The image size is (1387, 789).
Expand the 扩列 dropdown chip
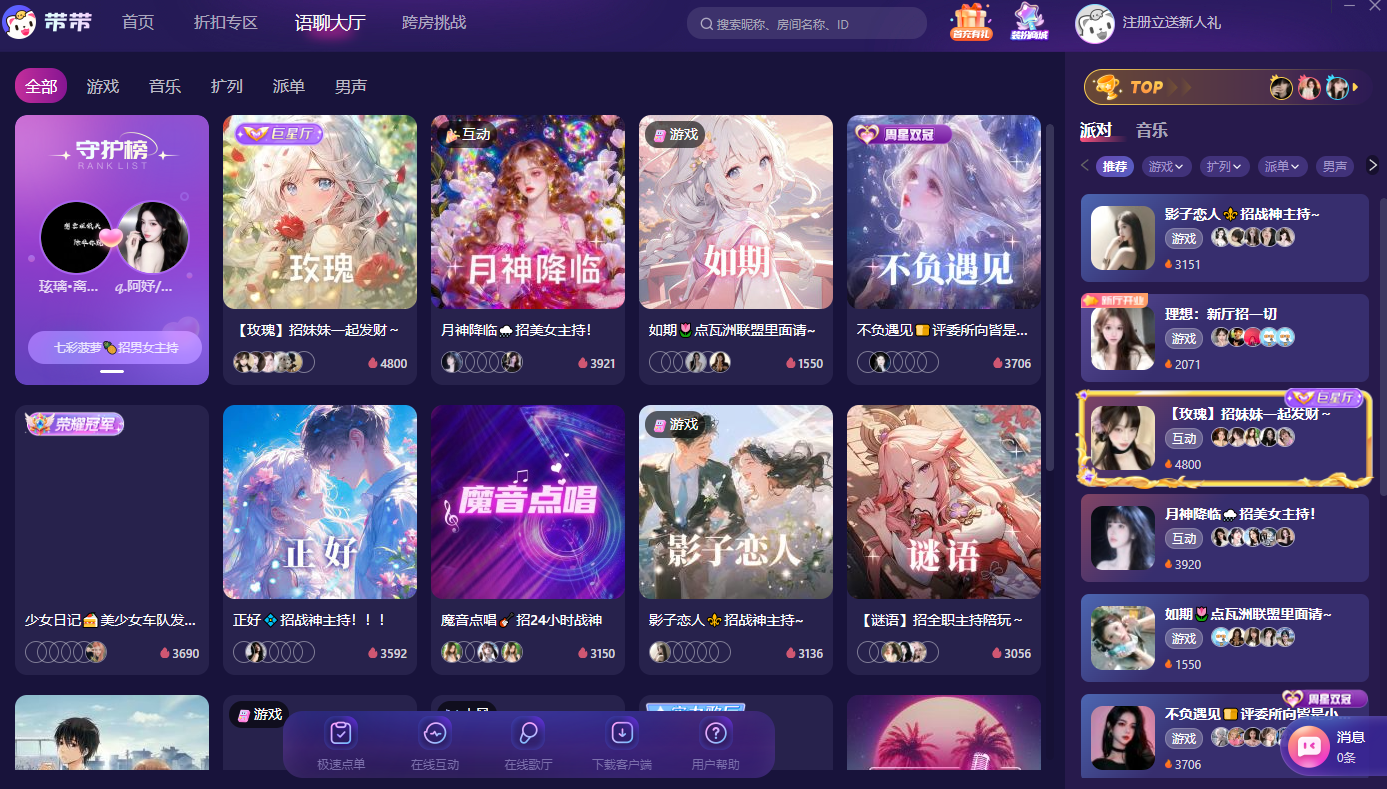(x=1224, y=167)
